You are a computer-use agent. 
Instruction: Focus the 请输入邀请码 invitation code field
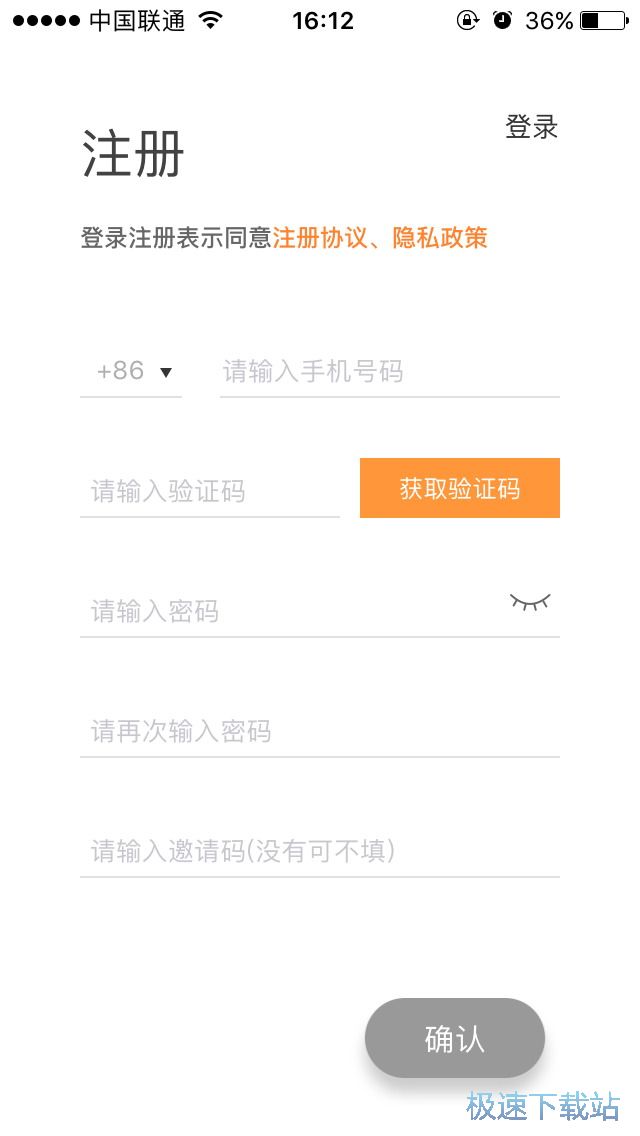coord(319,851)
